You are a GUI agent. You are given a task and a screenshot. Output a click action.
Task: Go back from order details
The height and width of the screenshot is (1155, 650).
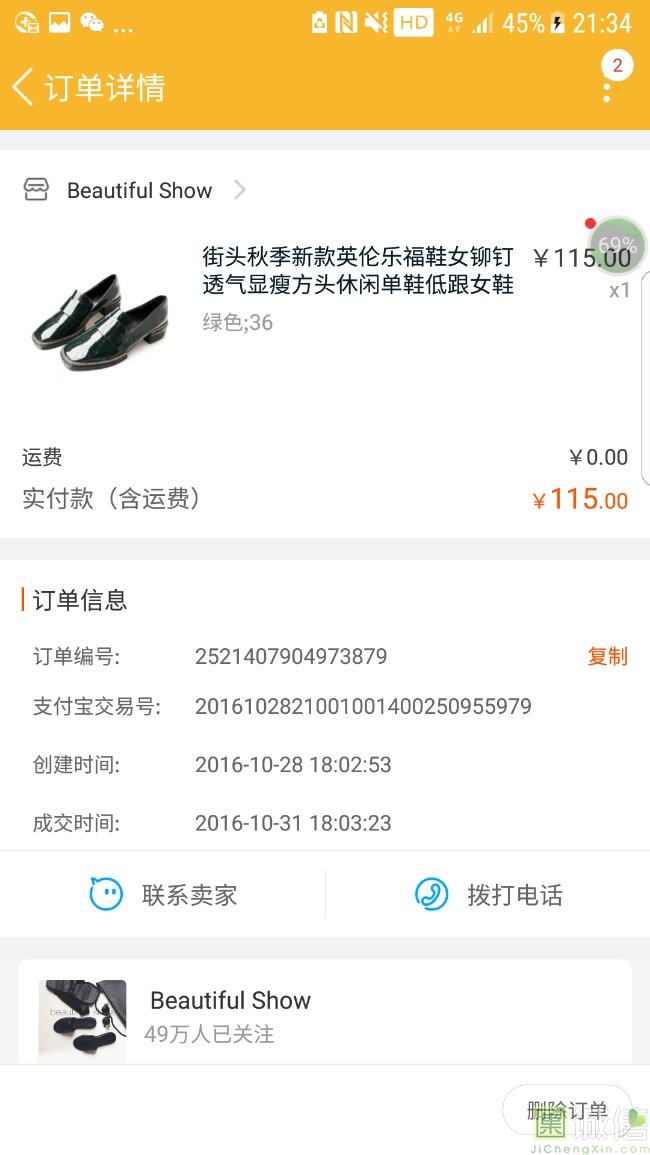[24, 87]
